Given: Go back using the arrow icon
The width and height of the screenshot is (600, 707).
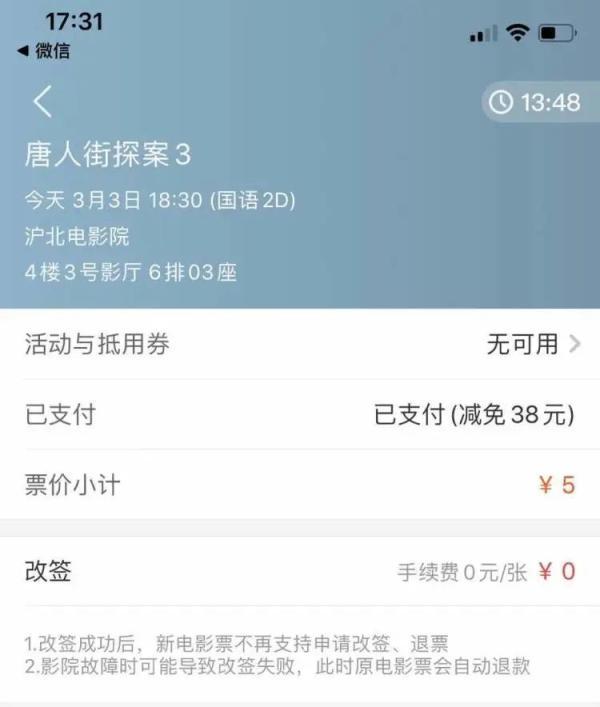Looking at the screenshot, I should click(42, 101).
